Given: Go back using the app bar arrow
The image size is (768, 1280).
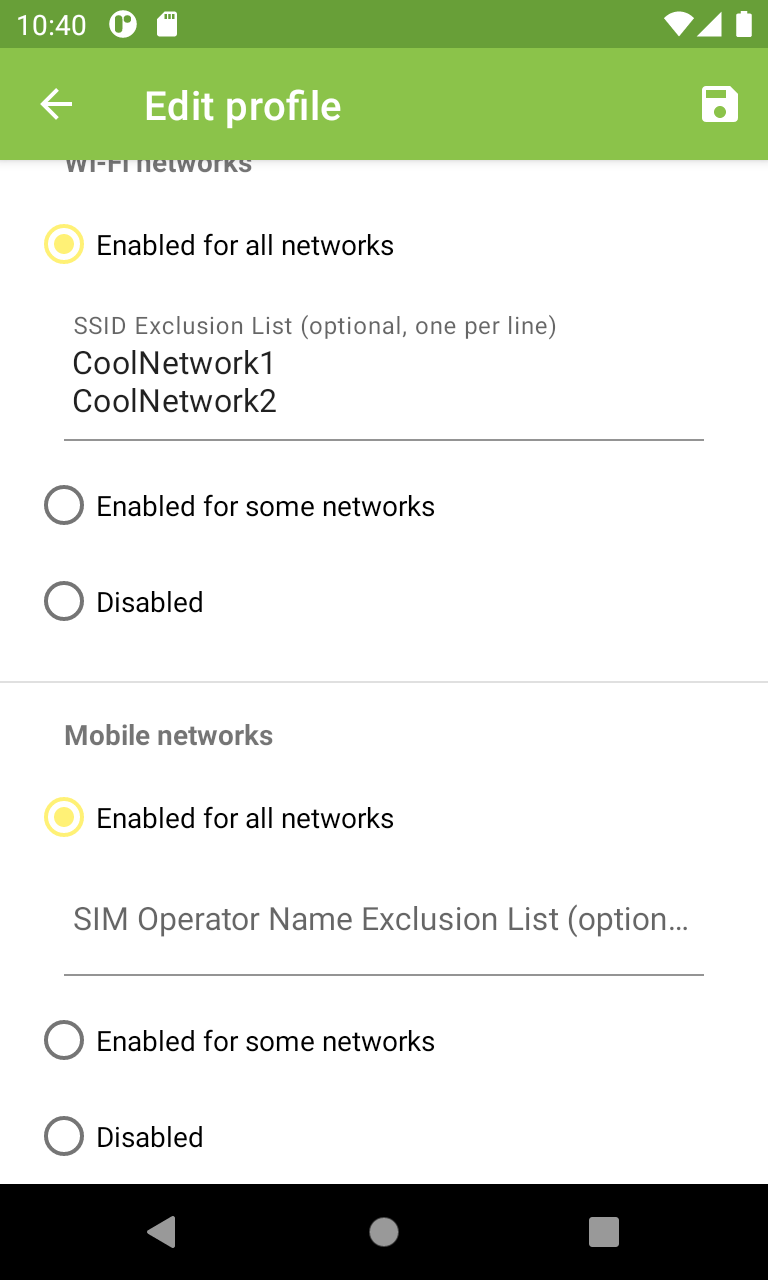Looking at the screenshot, I should pyautogui.click(x=56, y=104).
